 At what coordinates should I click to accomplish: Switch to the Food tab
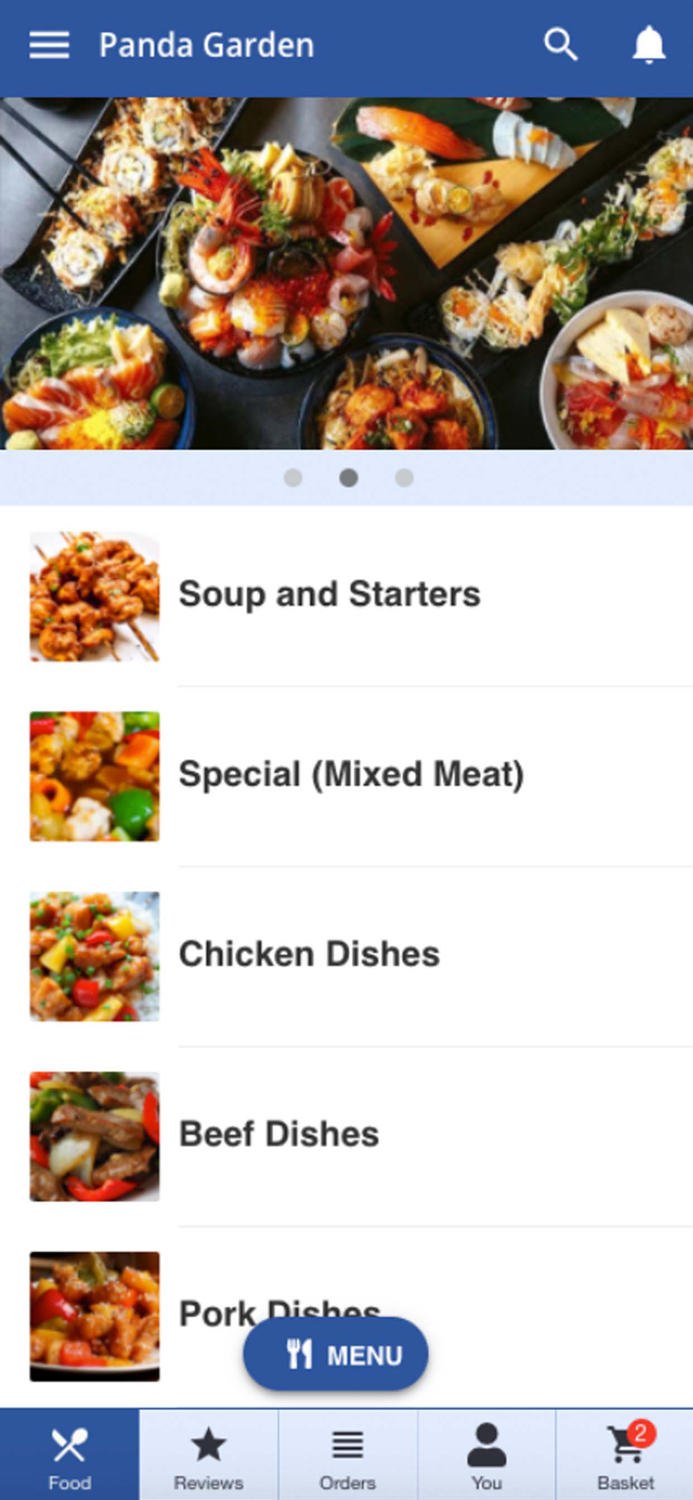pyautogui.click(x=69, y=1455)
